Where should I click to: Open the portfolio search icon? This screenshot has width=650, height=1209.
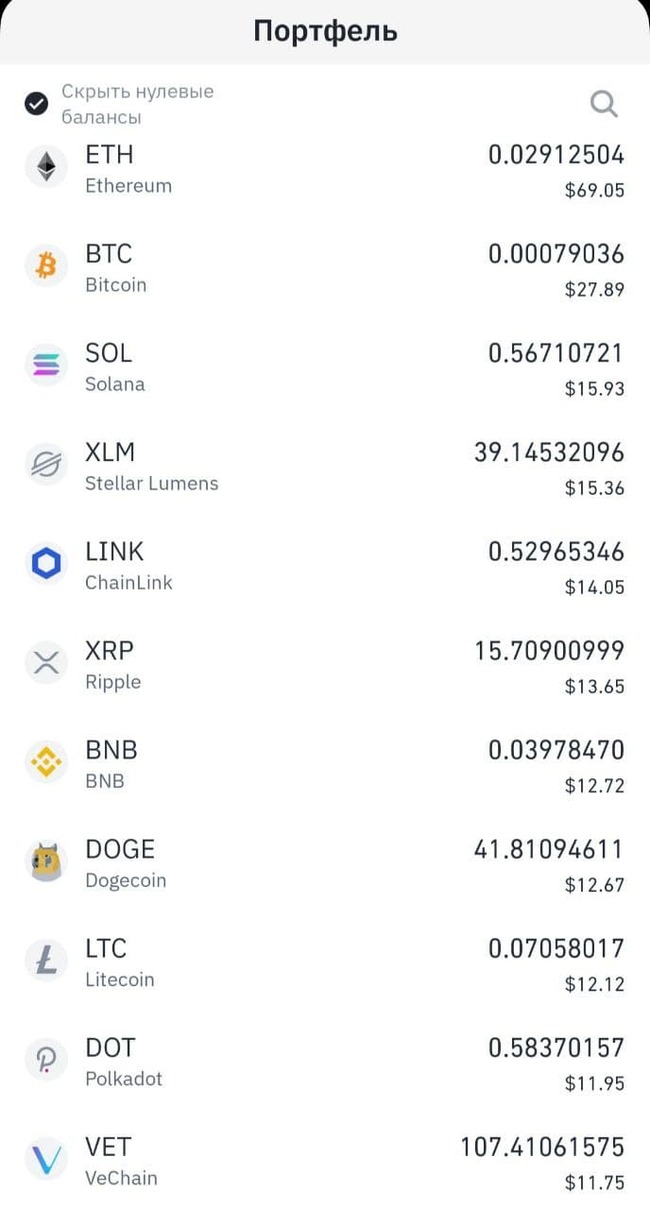[604, 104]
